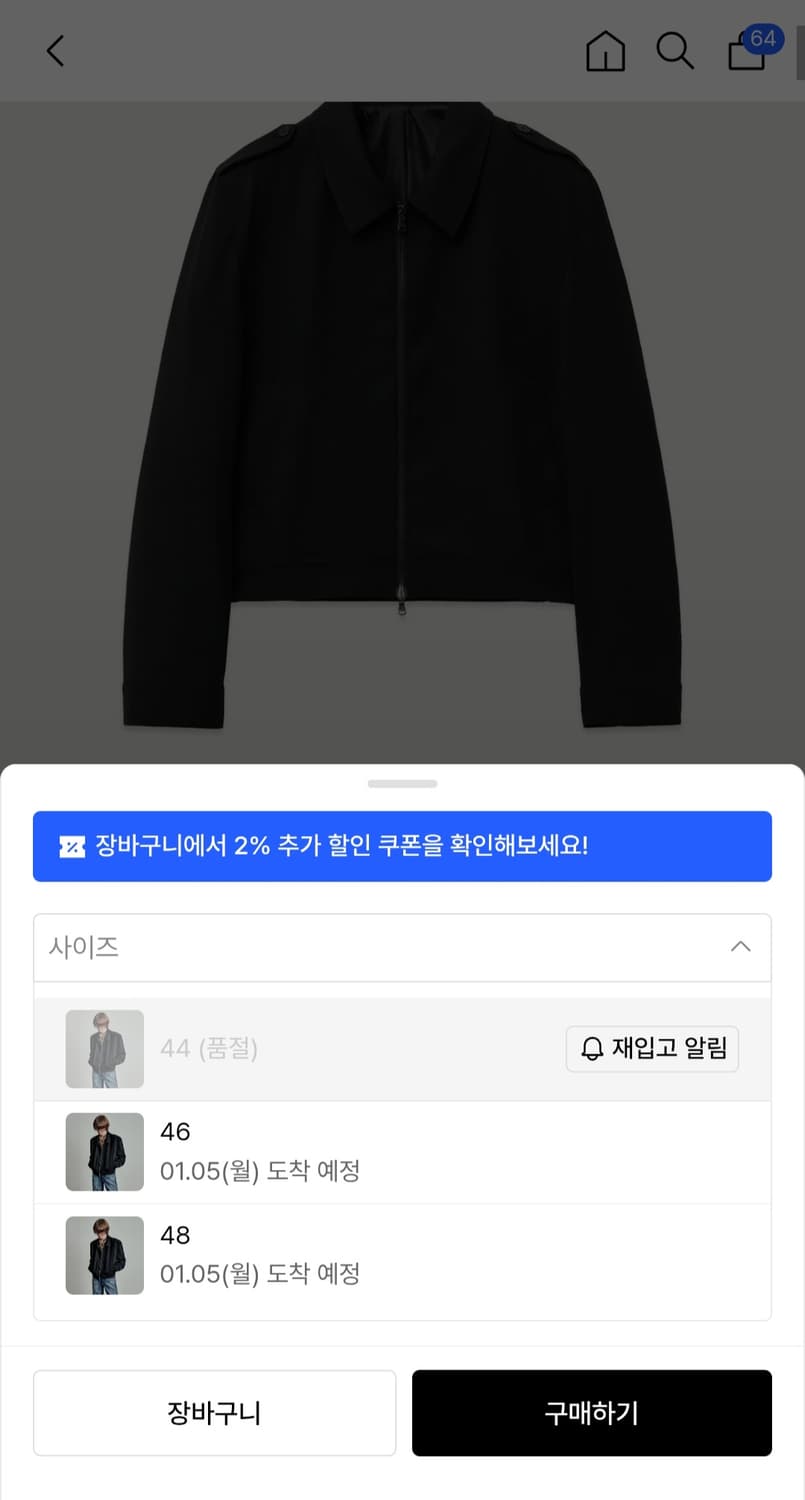Tap the search magnifier icon
This screenshot has height=1500, width=805.
(x=675, y=51)
